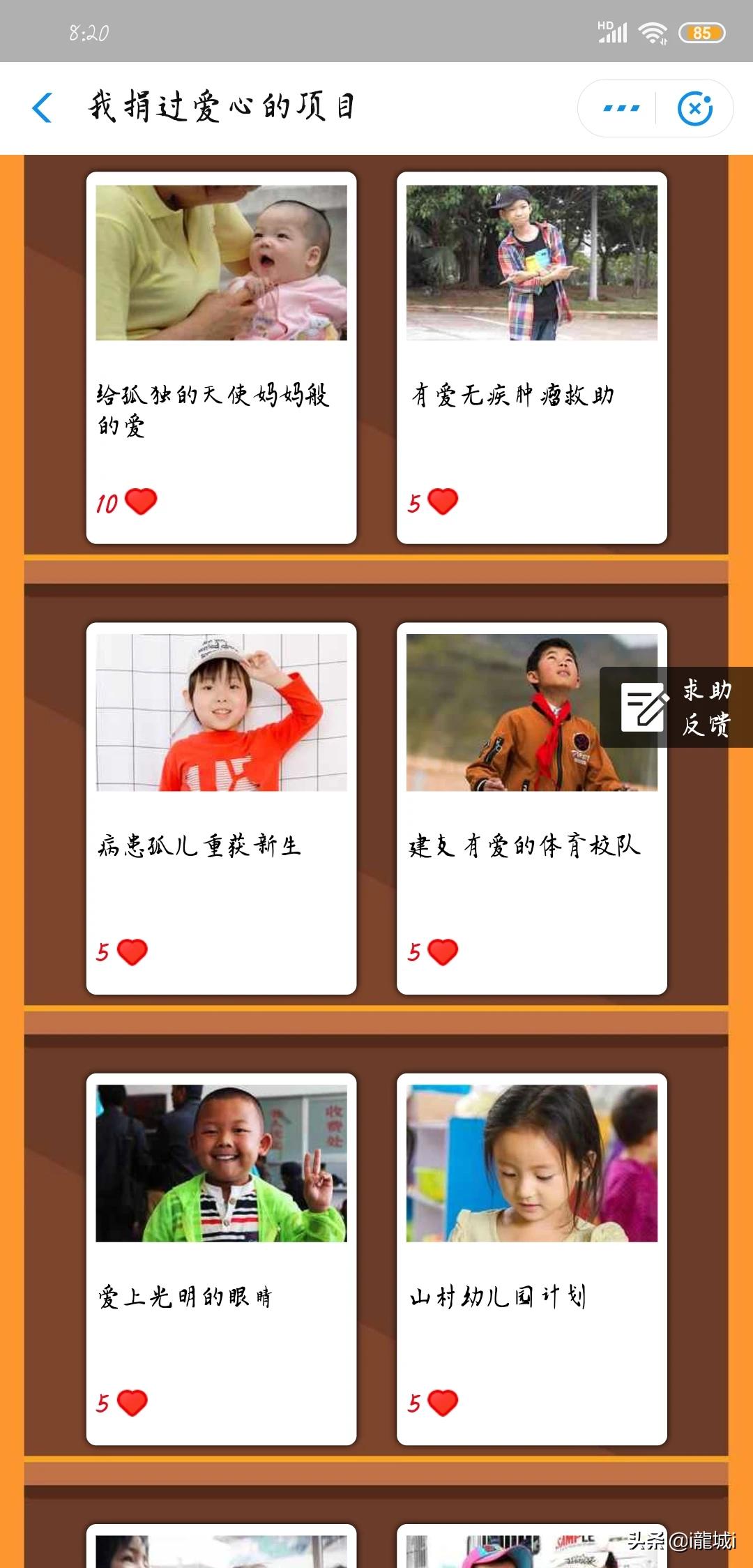Tap the 求助反馈 feedback button

(676, 707)
